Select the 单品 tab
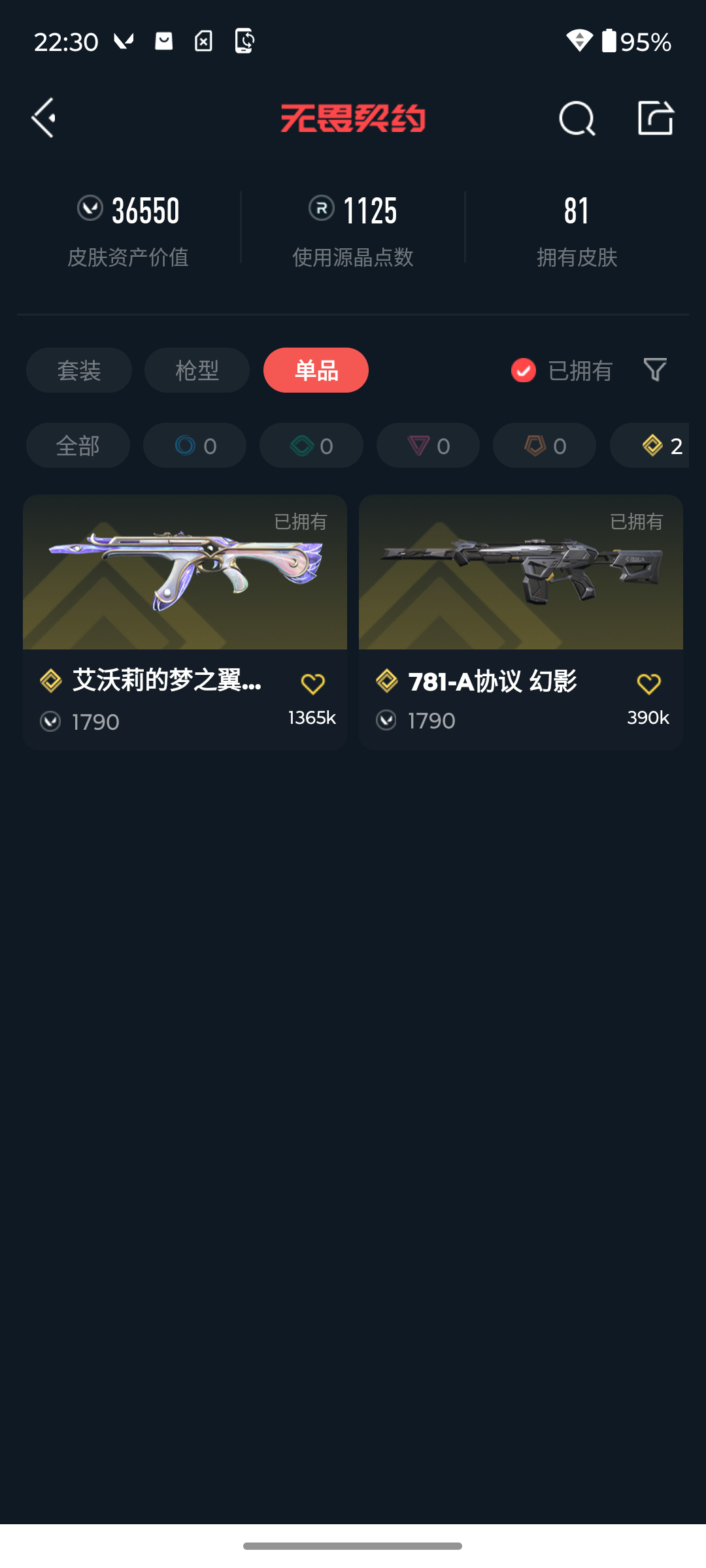Viewport: 706px width, 1568px height. click(x=316, y=370)
